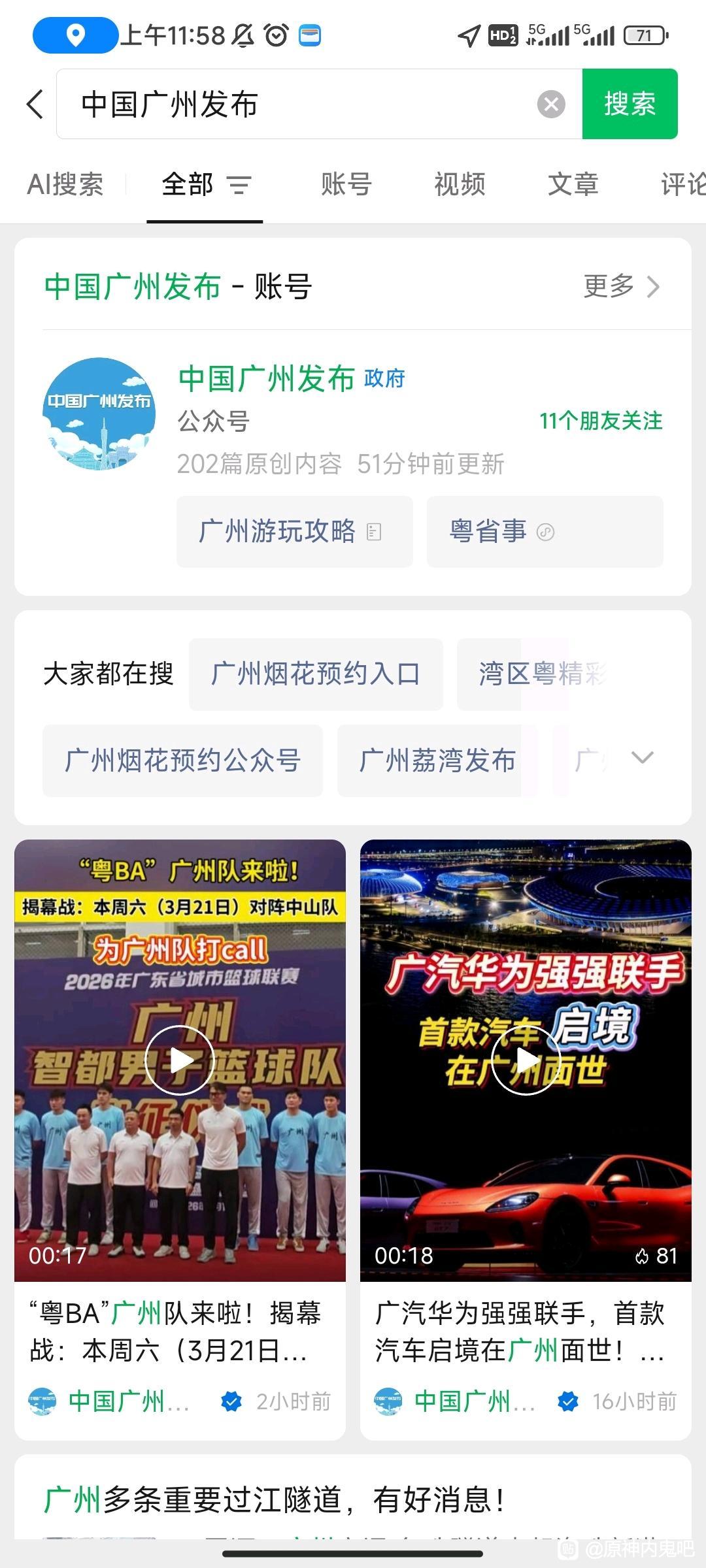Play the 广汽华为 启境 video
The image size is (706, 1568).
[x=526, y=1060]
